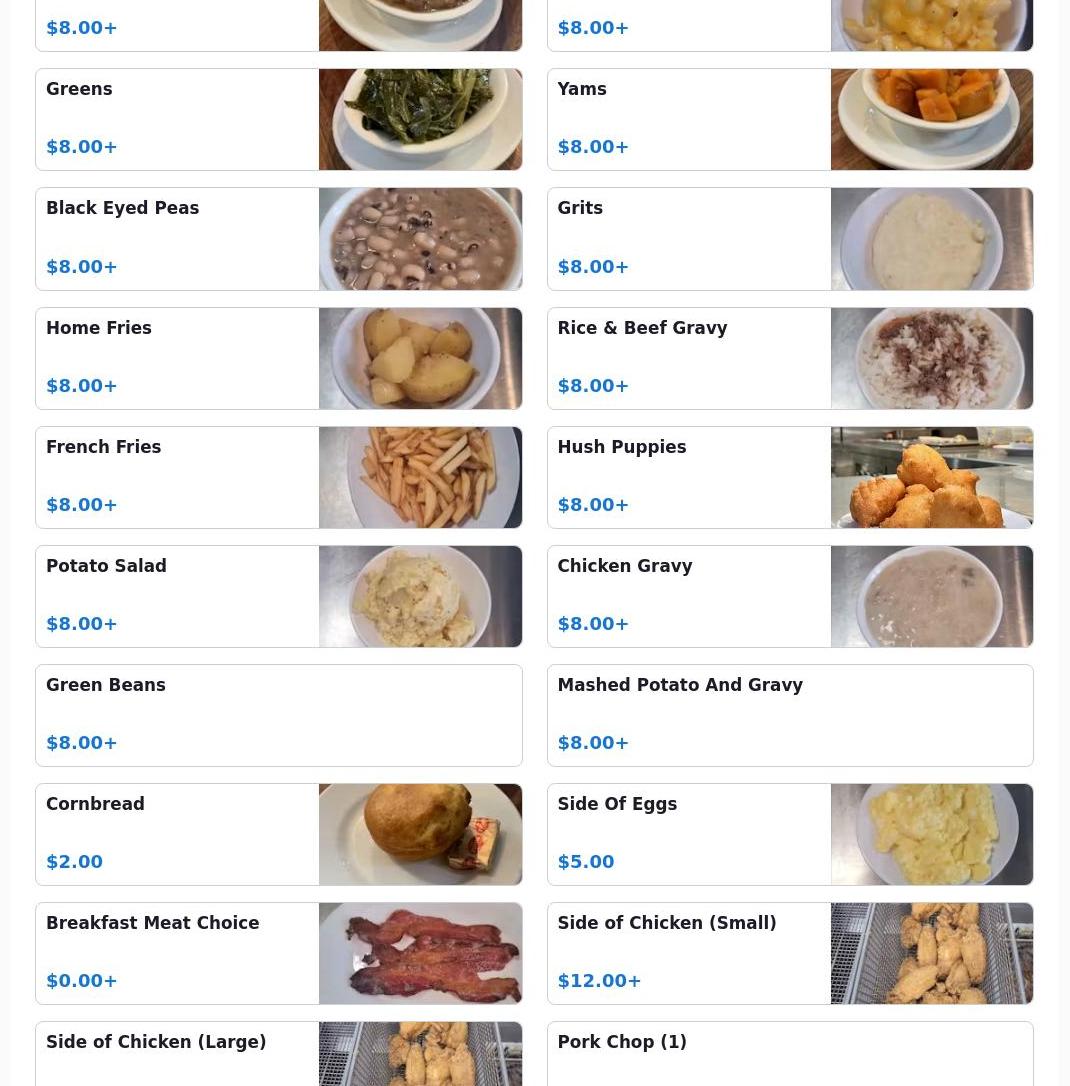
Task: Tap Mashed Potato And Gravy
Action: point(789,715)
